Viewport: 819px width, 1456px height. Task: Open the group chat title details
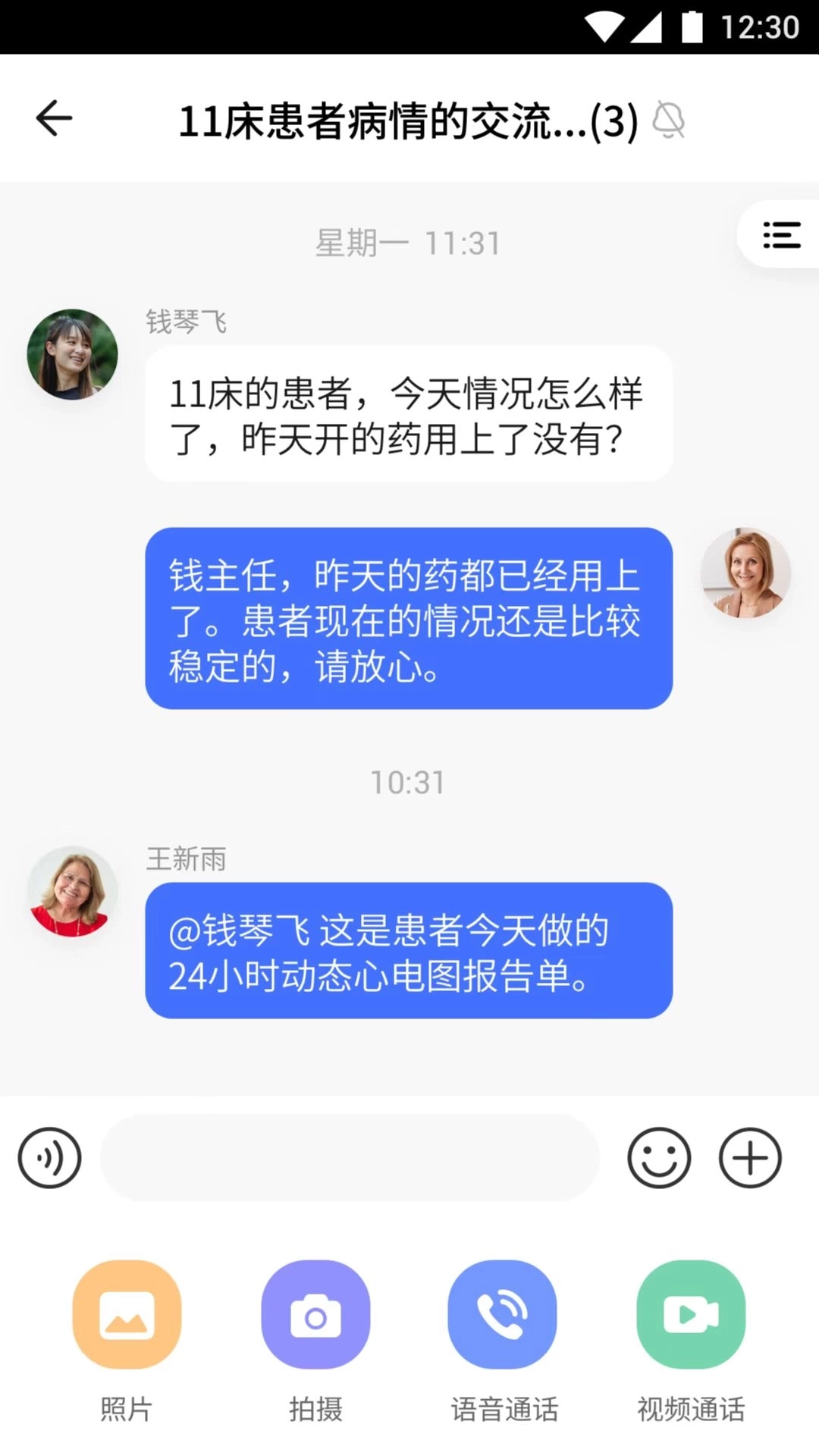(x=408, y=121)
